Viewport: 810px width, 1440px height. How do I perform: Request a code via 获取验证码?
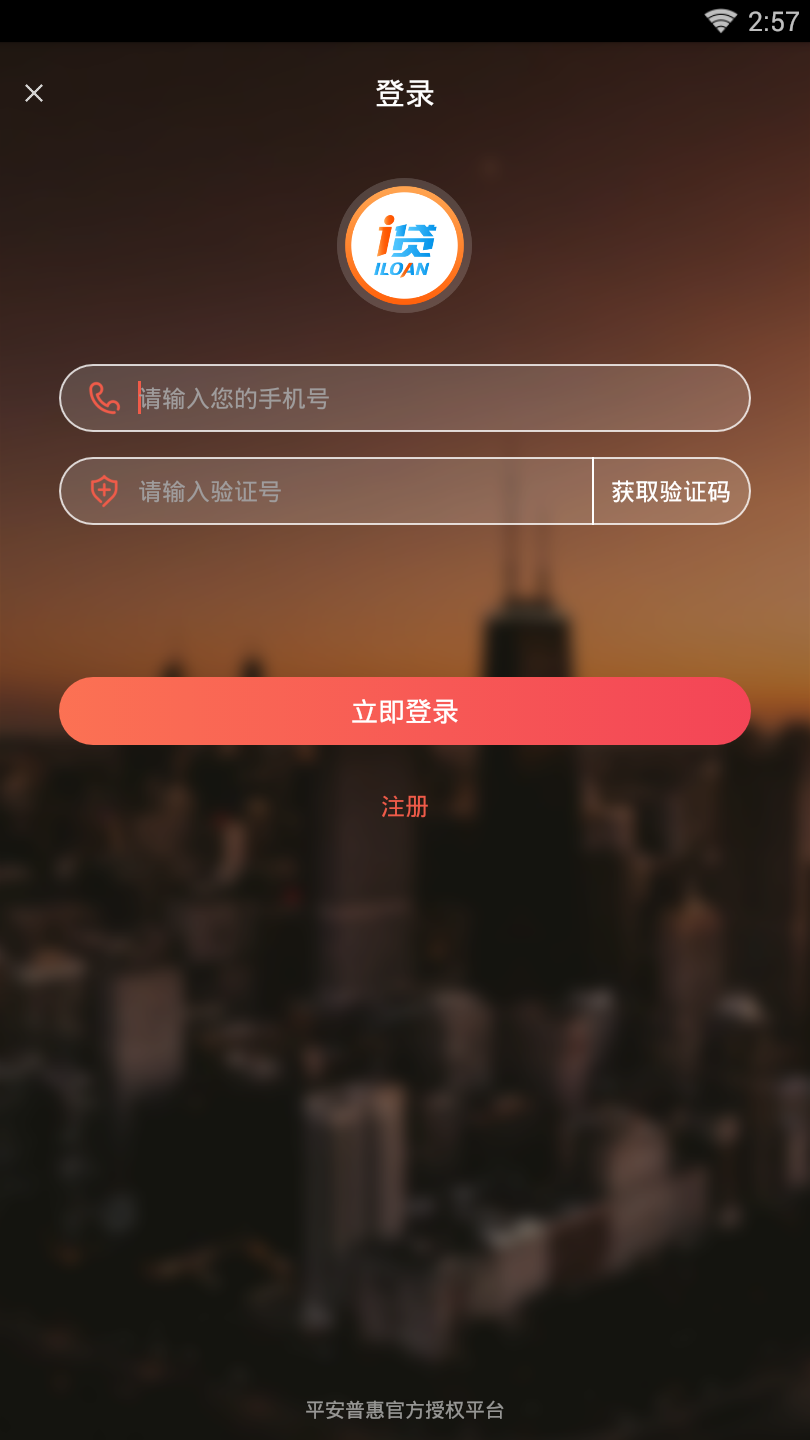671,491
